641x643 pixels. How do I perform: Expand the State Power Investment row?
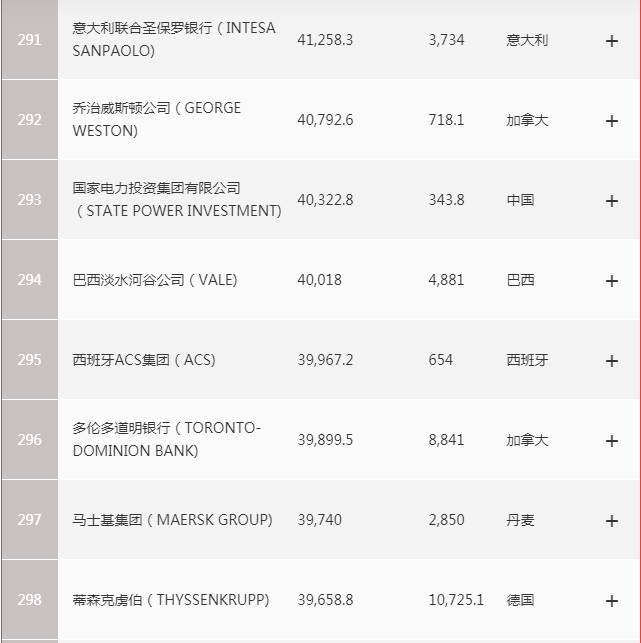tap(612, 201)
